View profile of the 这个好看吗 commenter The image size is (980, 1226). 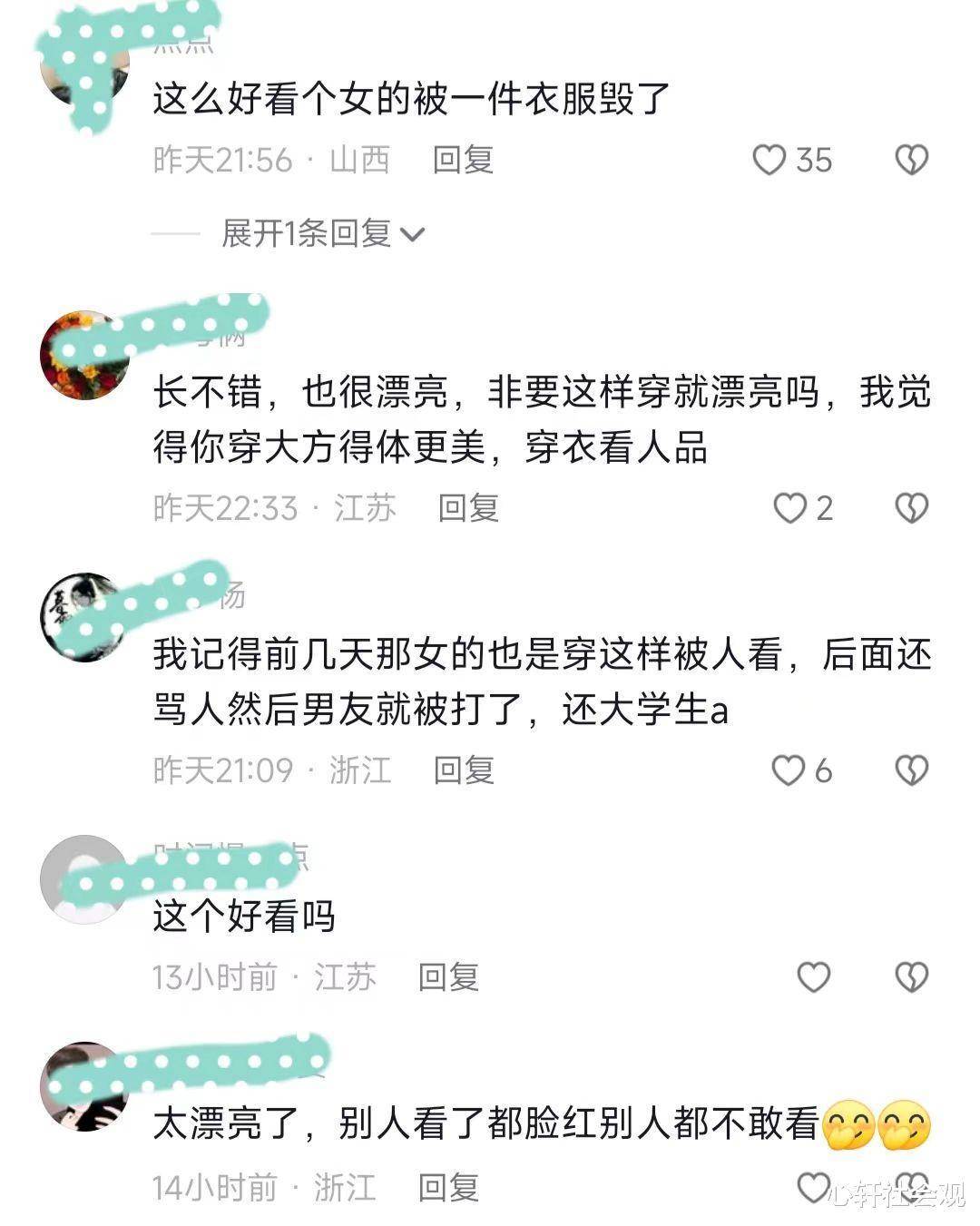pyautogui.click(x=83, y=878)
